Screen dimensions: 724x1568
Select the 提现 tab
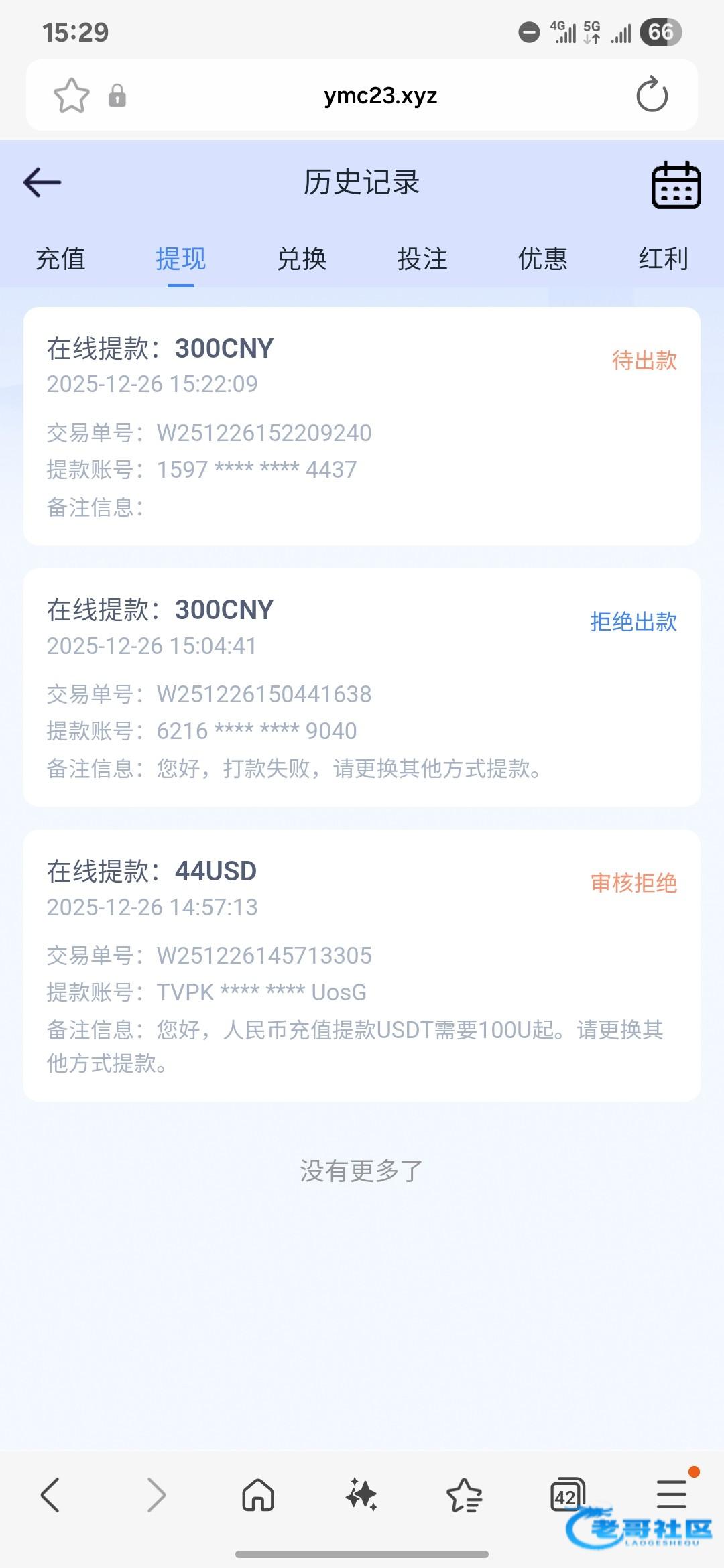(180, 259)
